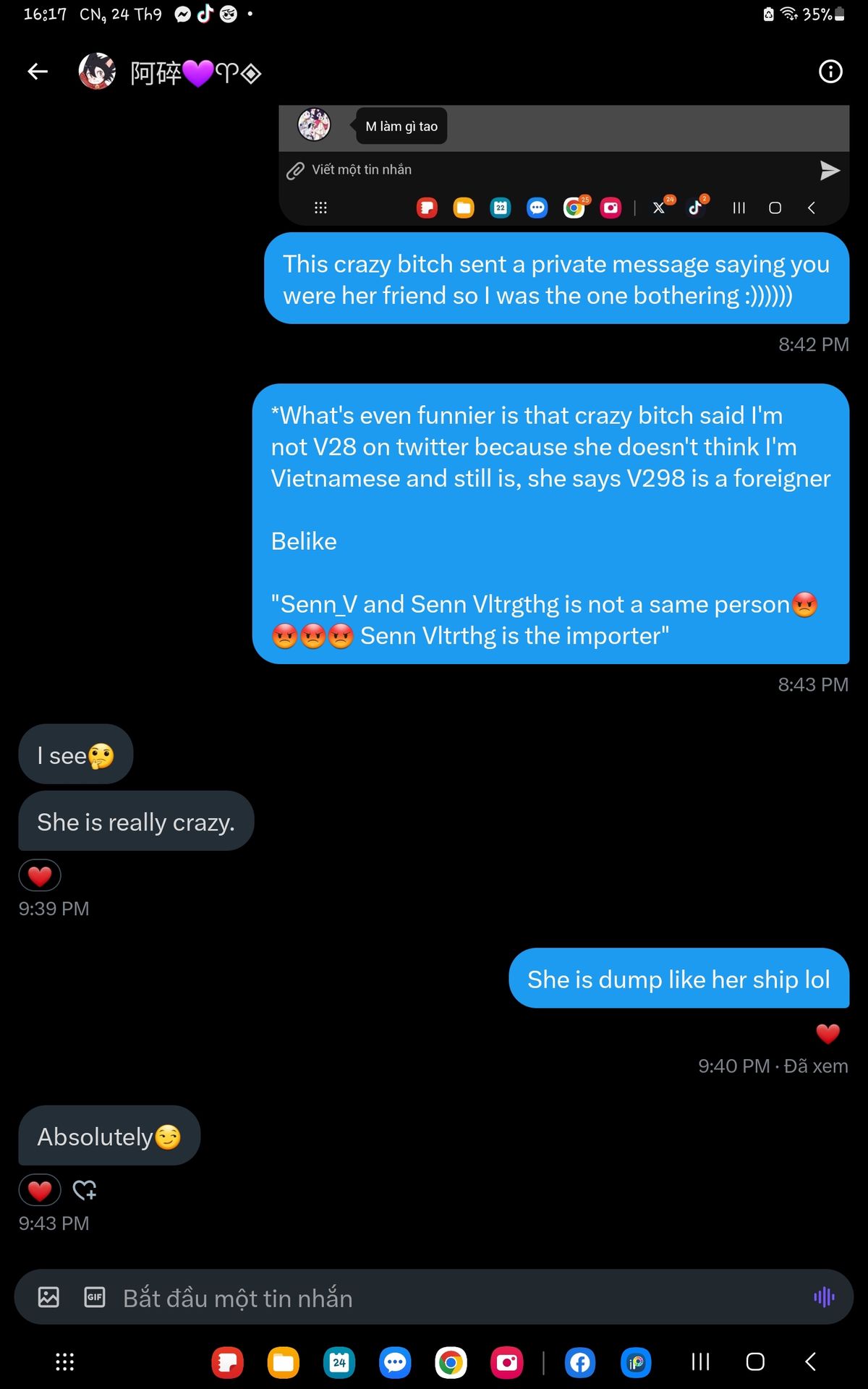
Task: Launch Facebook from the taskbar
Action: pyautogui.click(x=580, y=1363)
